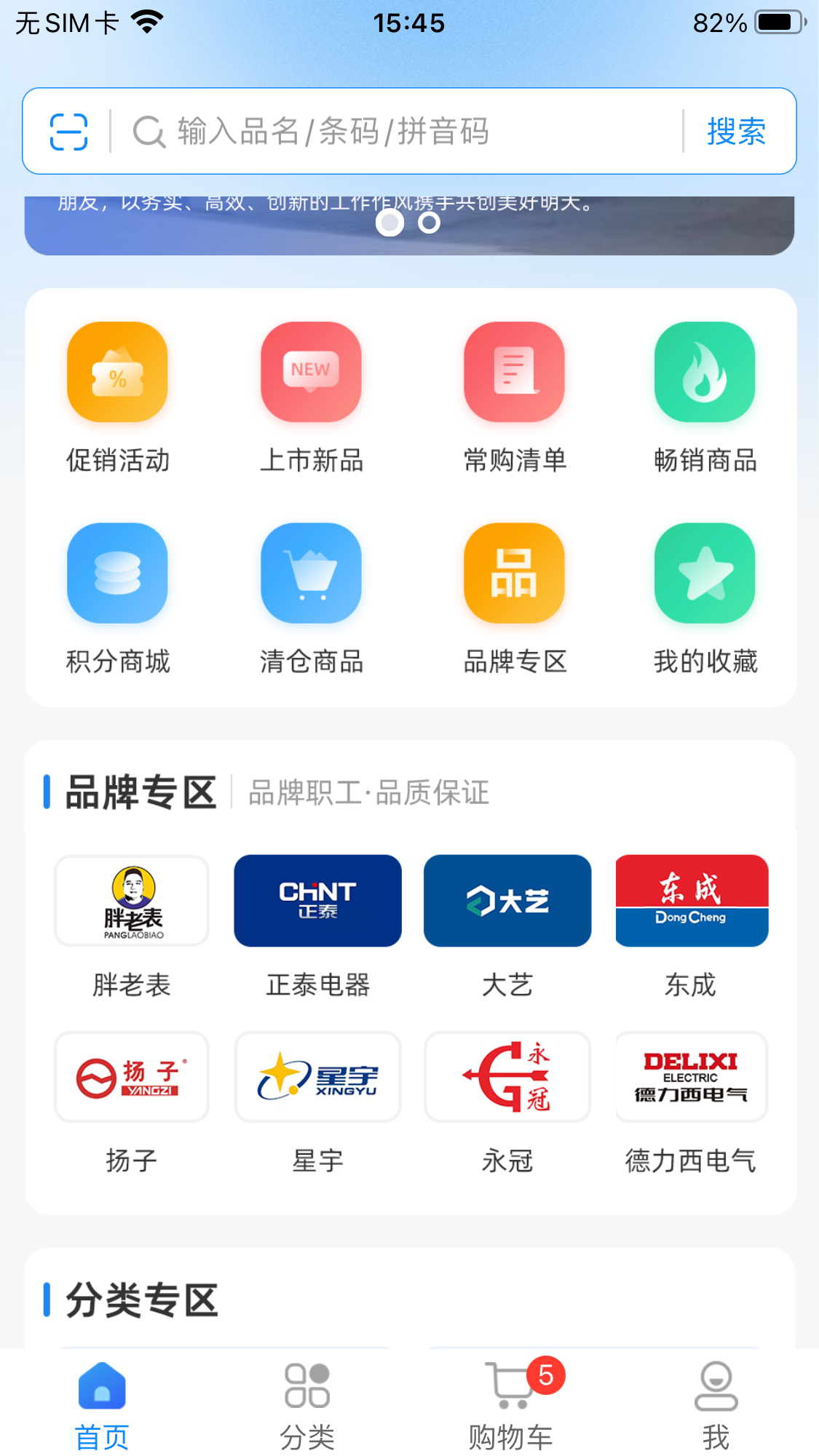Image resolution: width=819 pixels, height=1456 pixels.
Task: Select the 胖老表 brand tile
Action: (132, 901)
